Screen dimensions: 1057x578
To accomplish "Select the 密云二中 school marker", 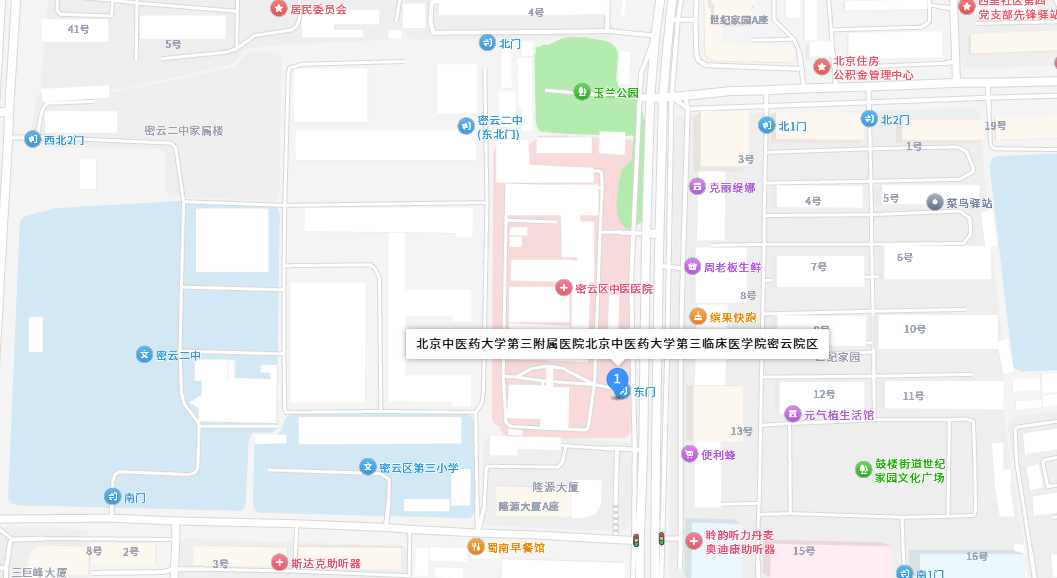I will [x=145, y=355].
